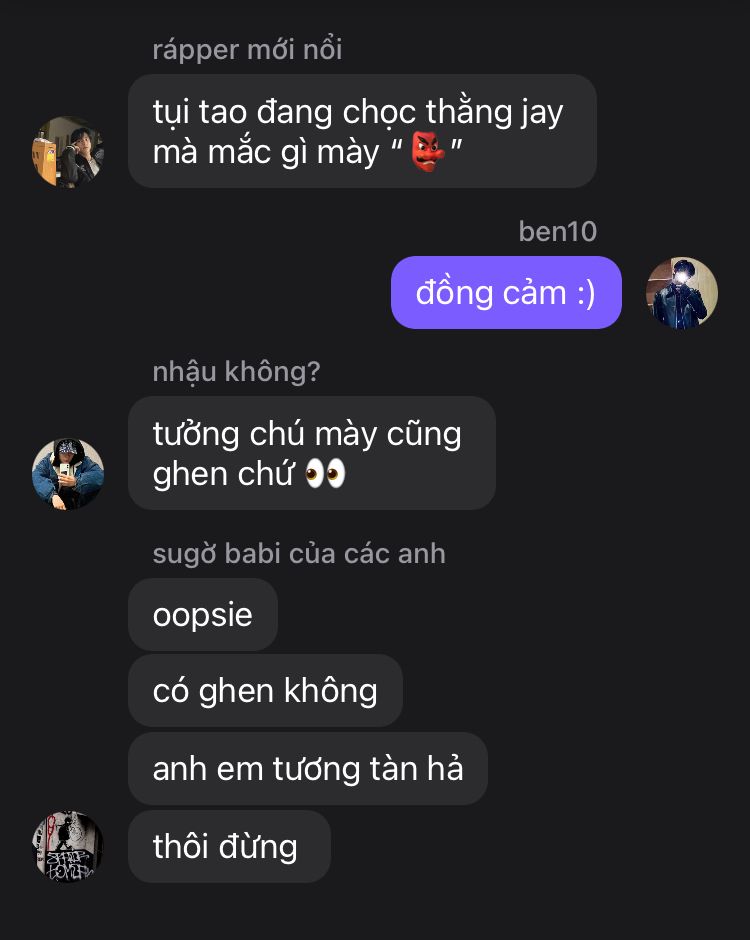View profile photo of nhậu không?
750x940 pixels.
click(x=68, y=474)
